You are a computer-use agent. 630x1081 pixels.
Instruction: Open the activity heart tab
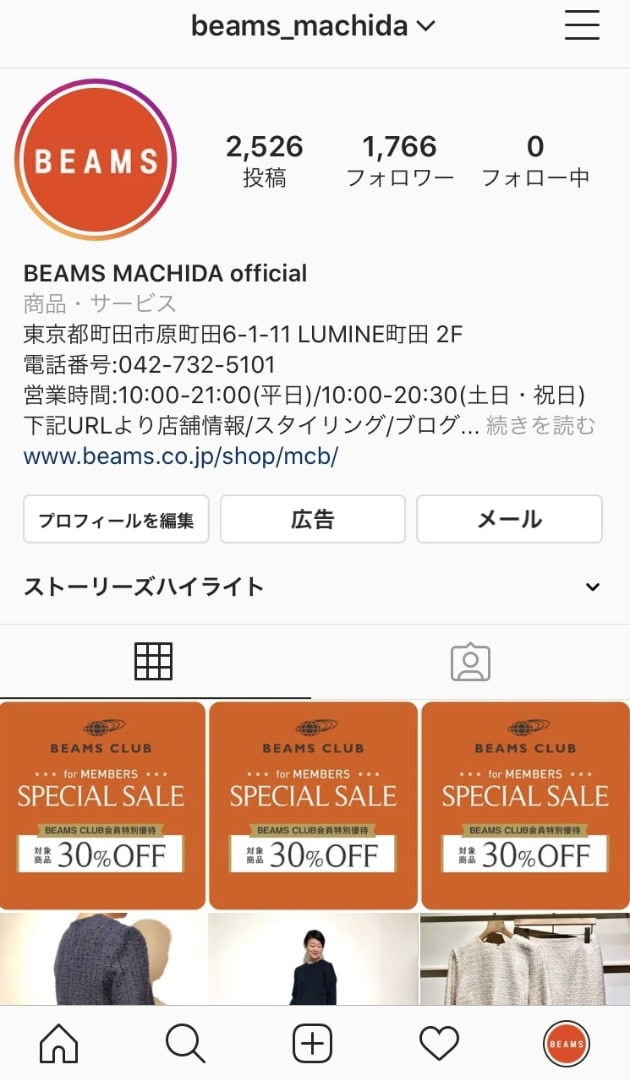438,1045
